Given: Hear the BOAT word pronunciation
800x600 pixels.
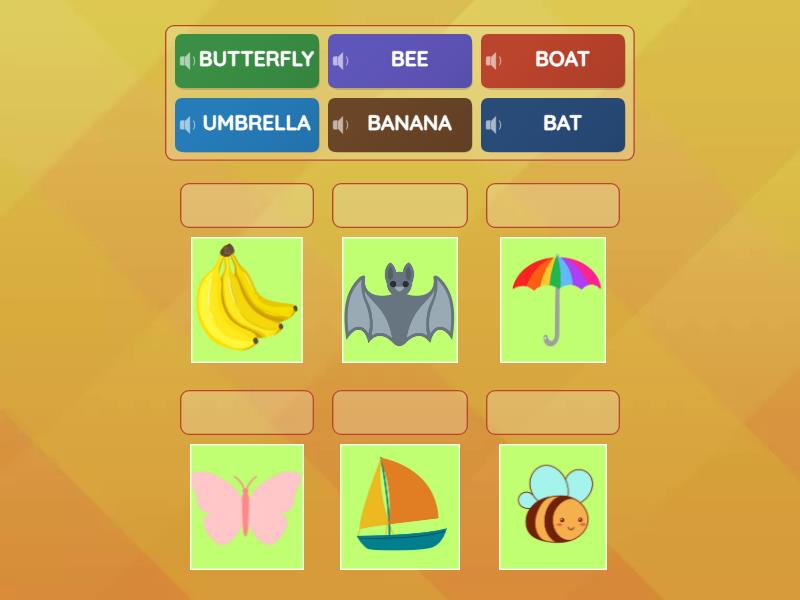Looking at the screenshot, I should [493, 61].
